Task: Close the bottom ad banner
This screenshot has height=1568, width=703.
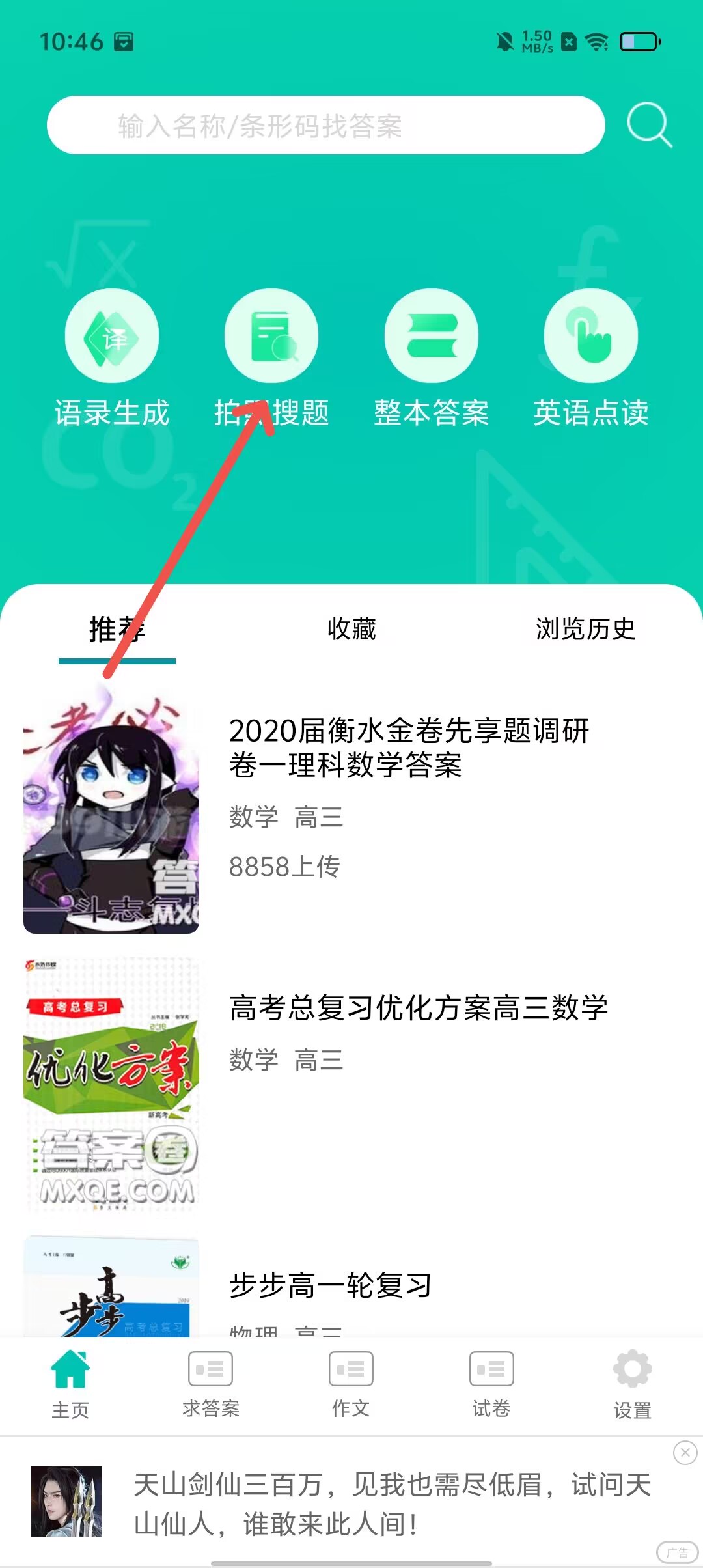Action: click(x=685, y=1453)
